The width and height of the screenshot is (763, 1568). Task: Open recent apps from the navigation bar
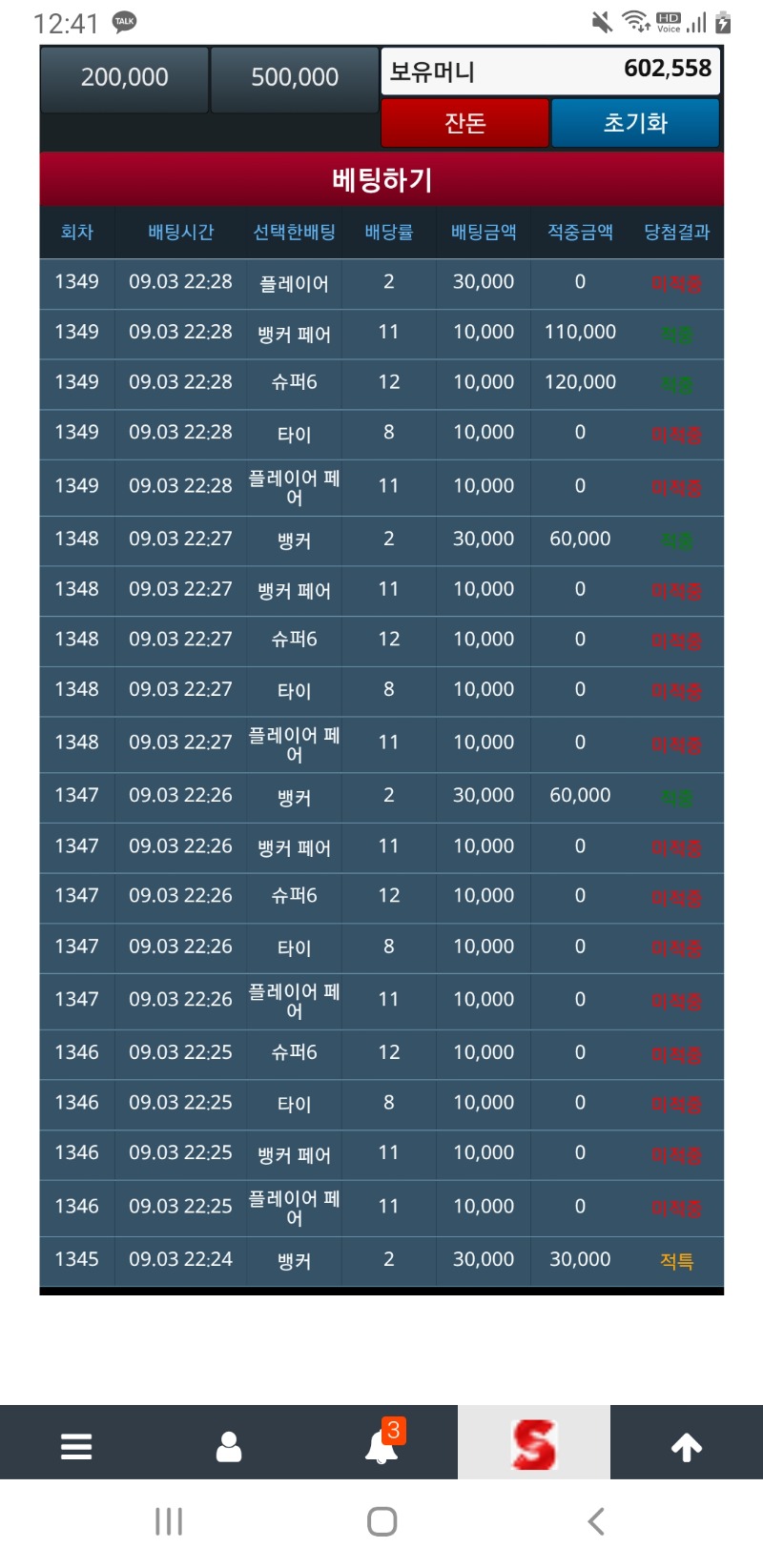click(x=169, y=1521)
